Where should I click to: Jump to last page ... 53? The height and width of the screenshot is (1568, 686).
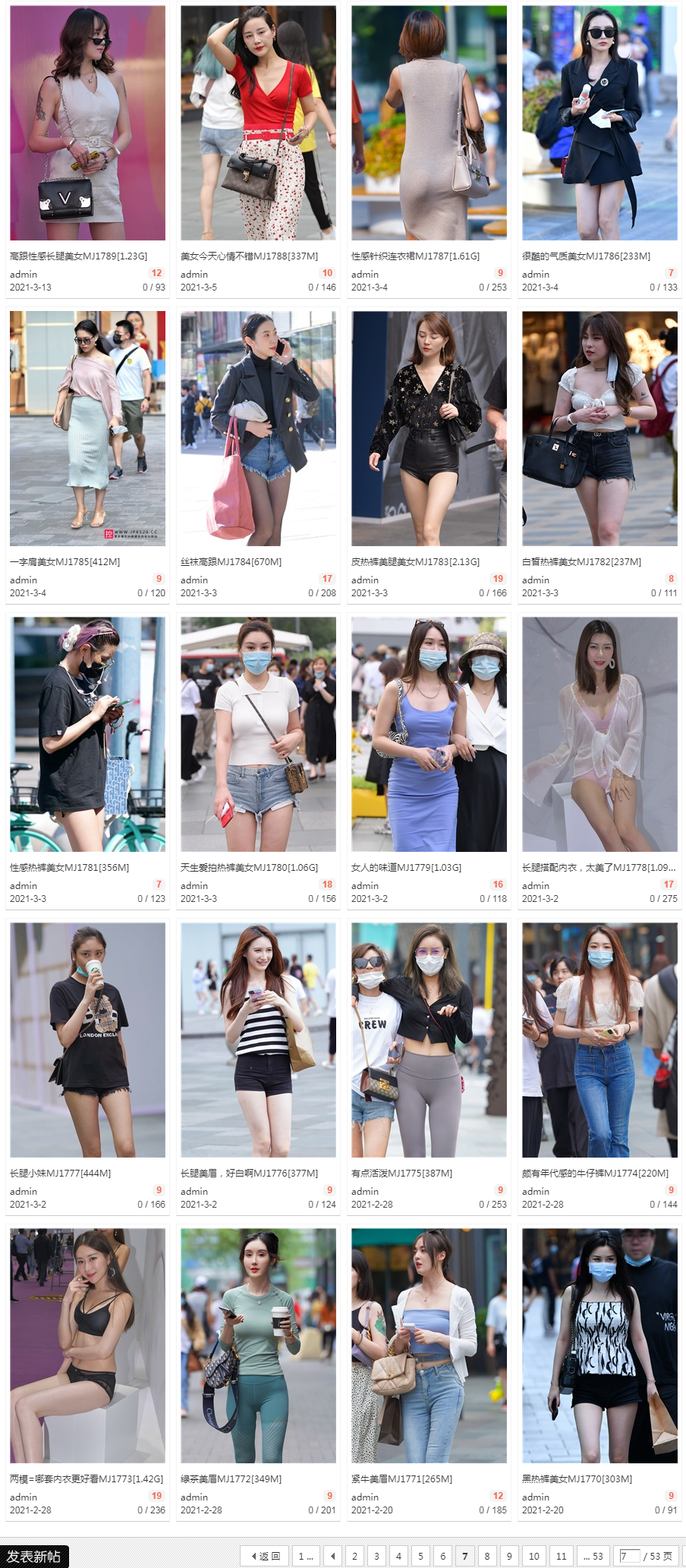(593, 1556)
